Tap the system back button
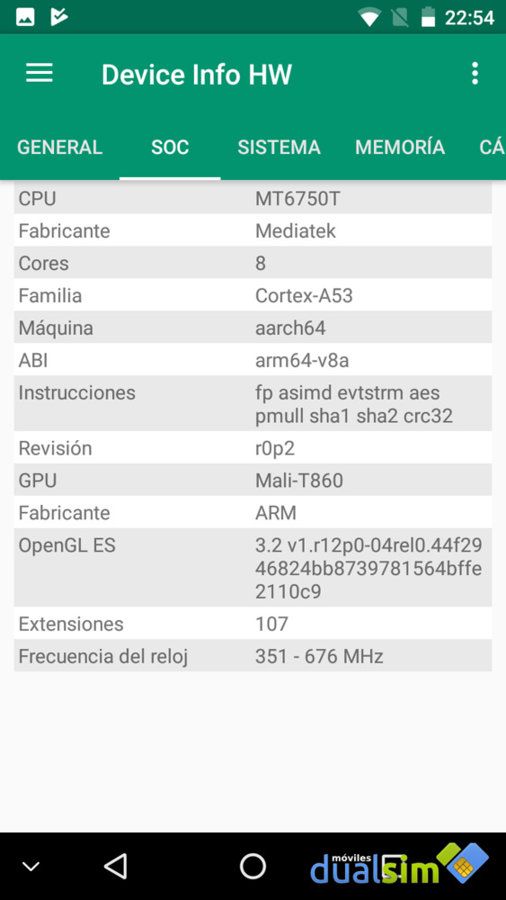This screenshot has width=506, height=900. tap(115, 866)
